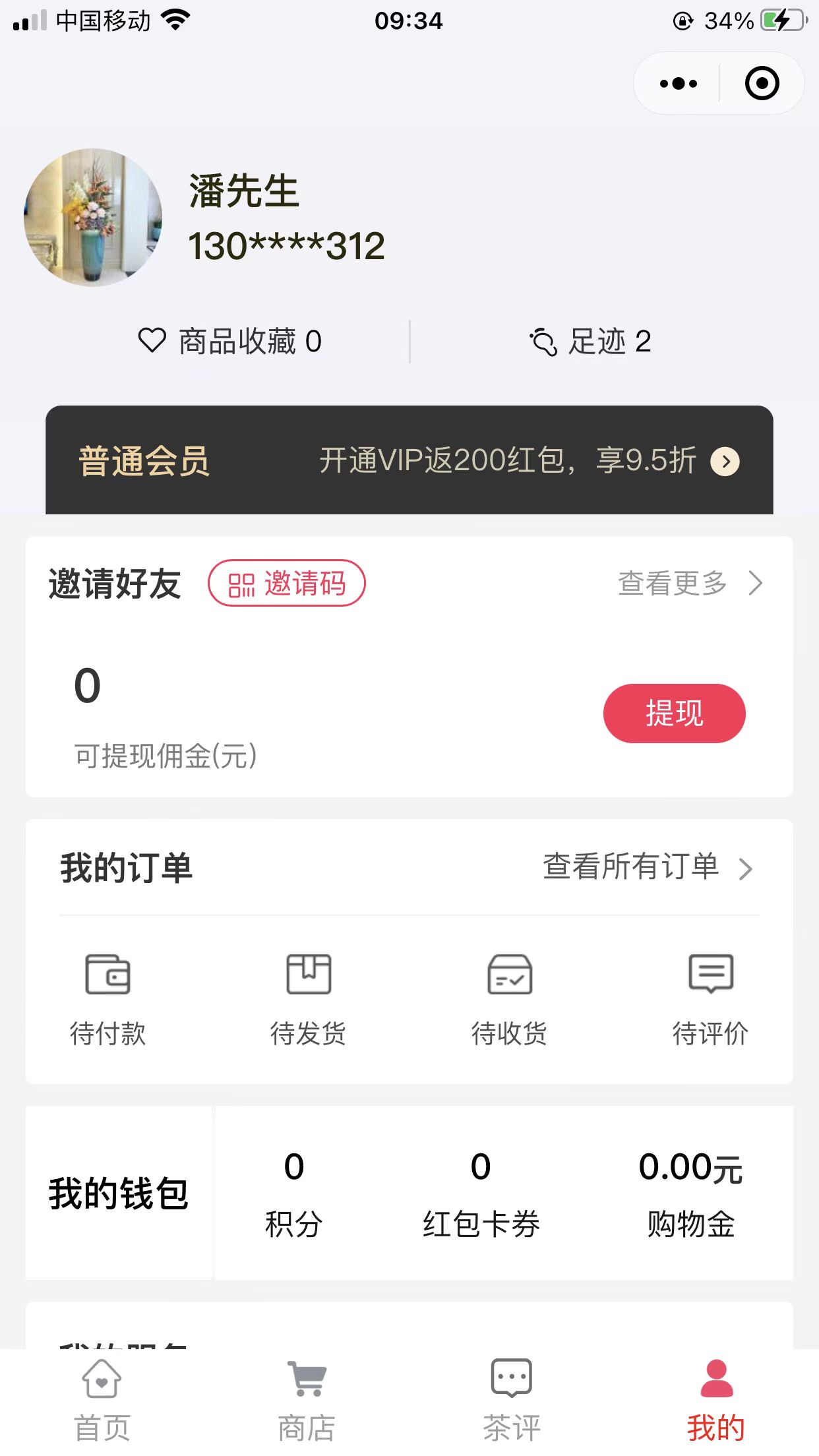
Task: Close the mini program with the circle icon
Action: click(762, 84)
